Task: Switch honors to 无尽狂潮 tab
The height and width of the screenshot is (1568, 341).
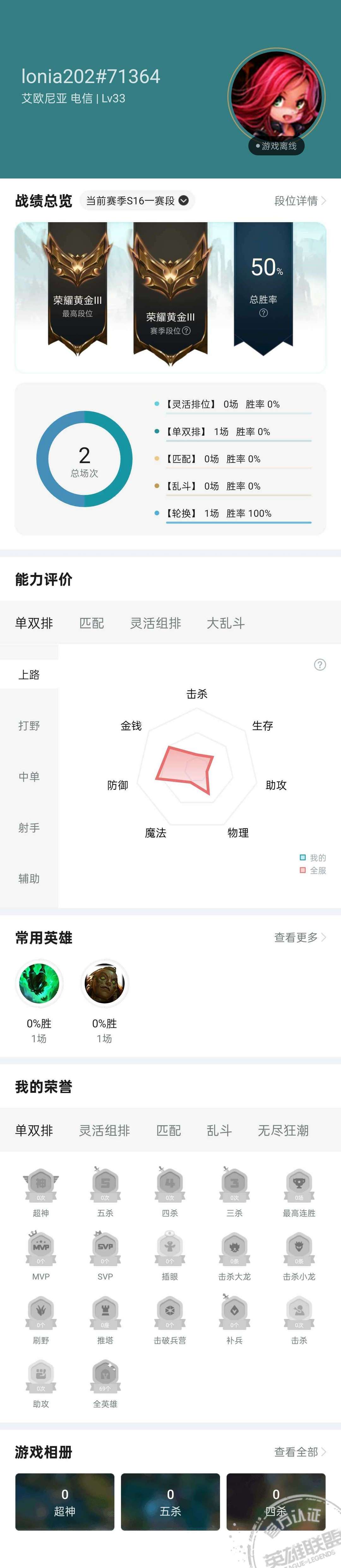Action: [283, 1130]
